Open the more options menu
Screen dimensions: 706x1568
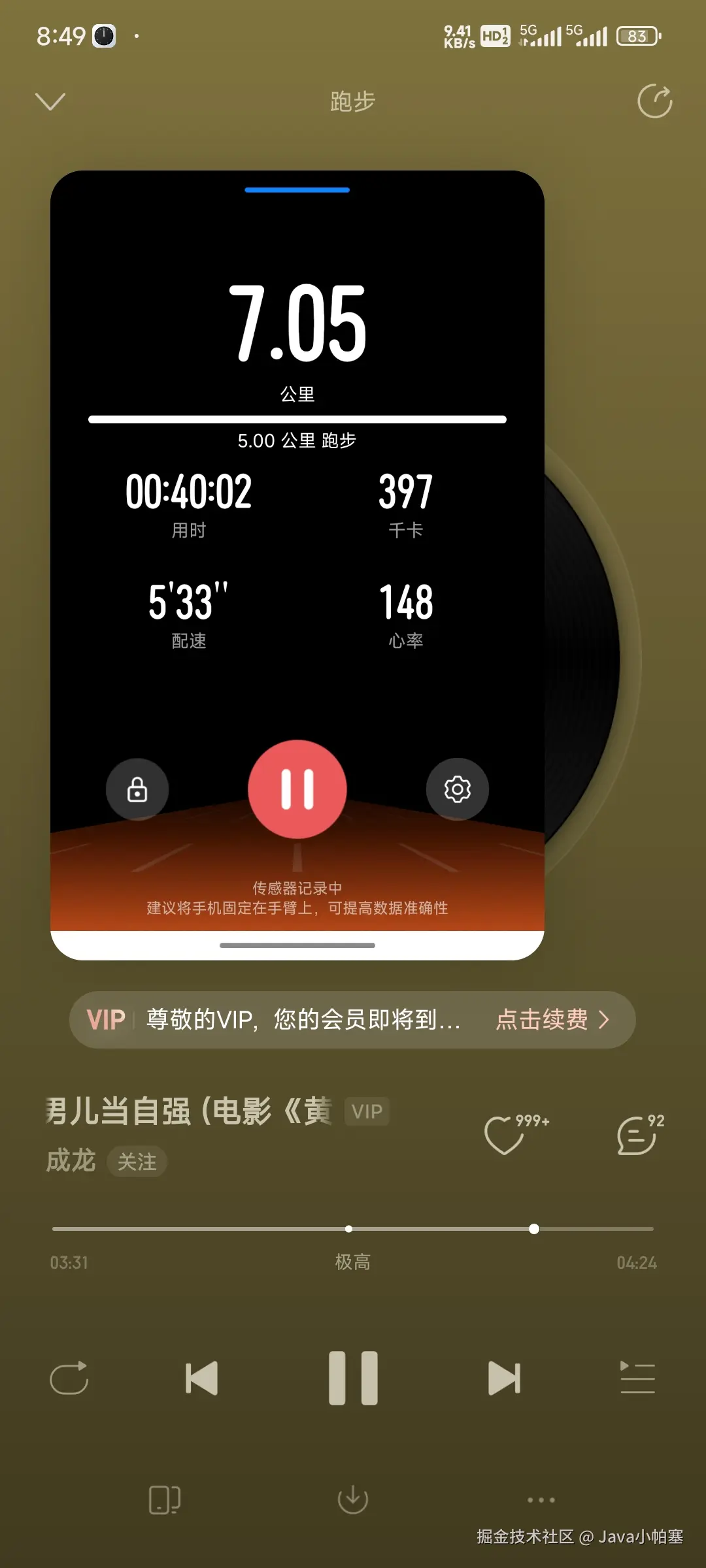click(x=541, y=1500)
